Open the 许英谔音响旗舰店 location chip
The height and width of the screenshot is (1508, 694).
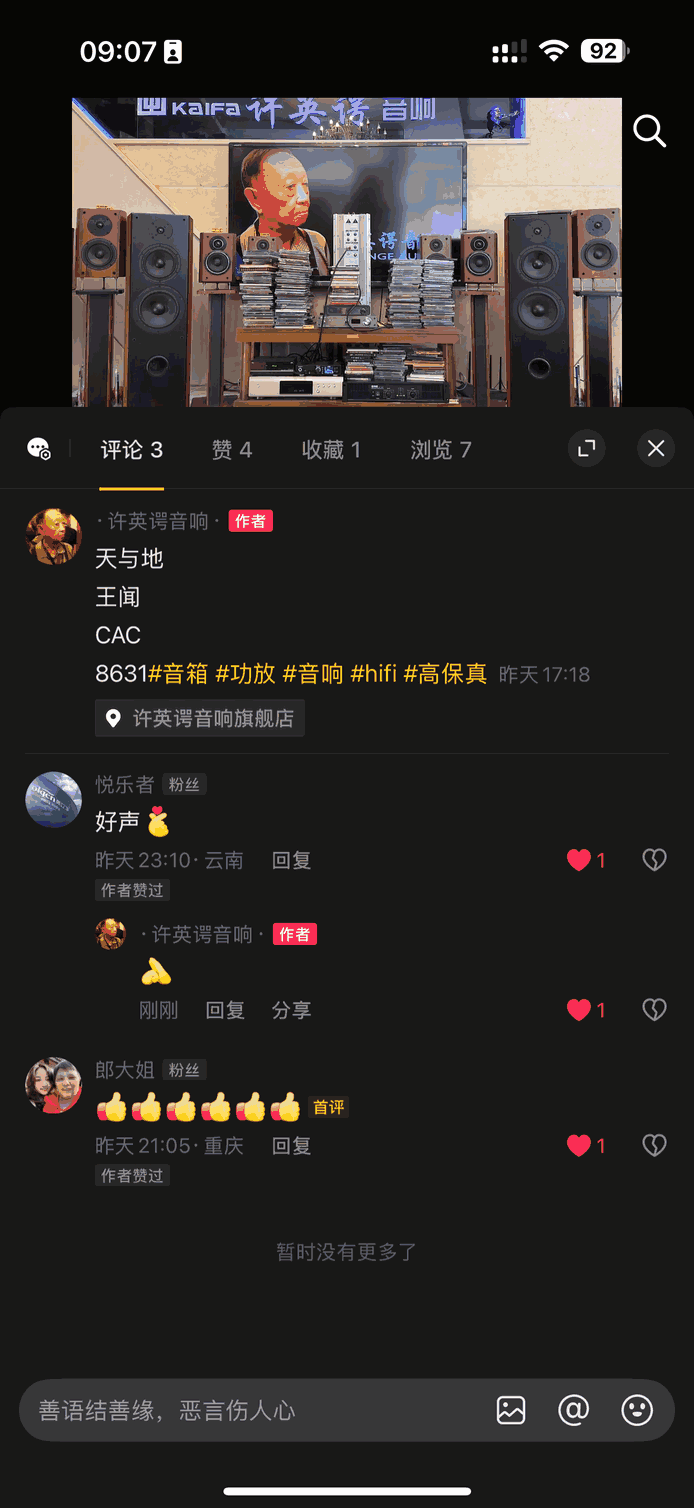point(200,718)
